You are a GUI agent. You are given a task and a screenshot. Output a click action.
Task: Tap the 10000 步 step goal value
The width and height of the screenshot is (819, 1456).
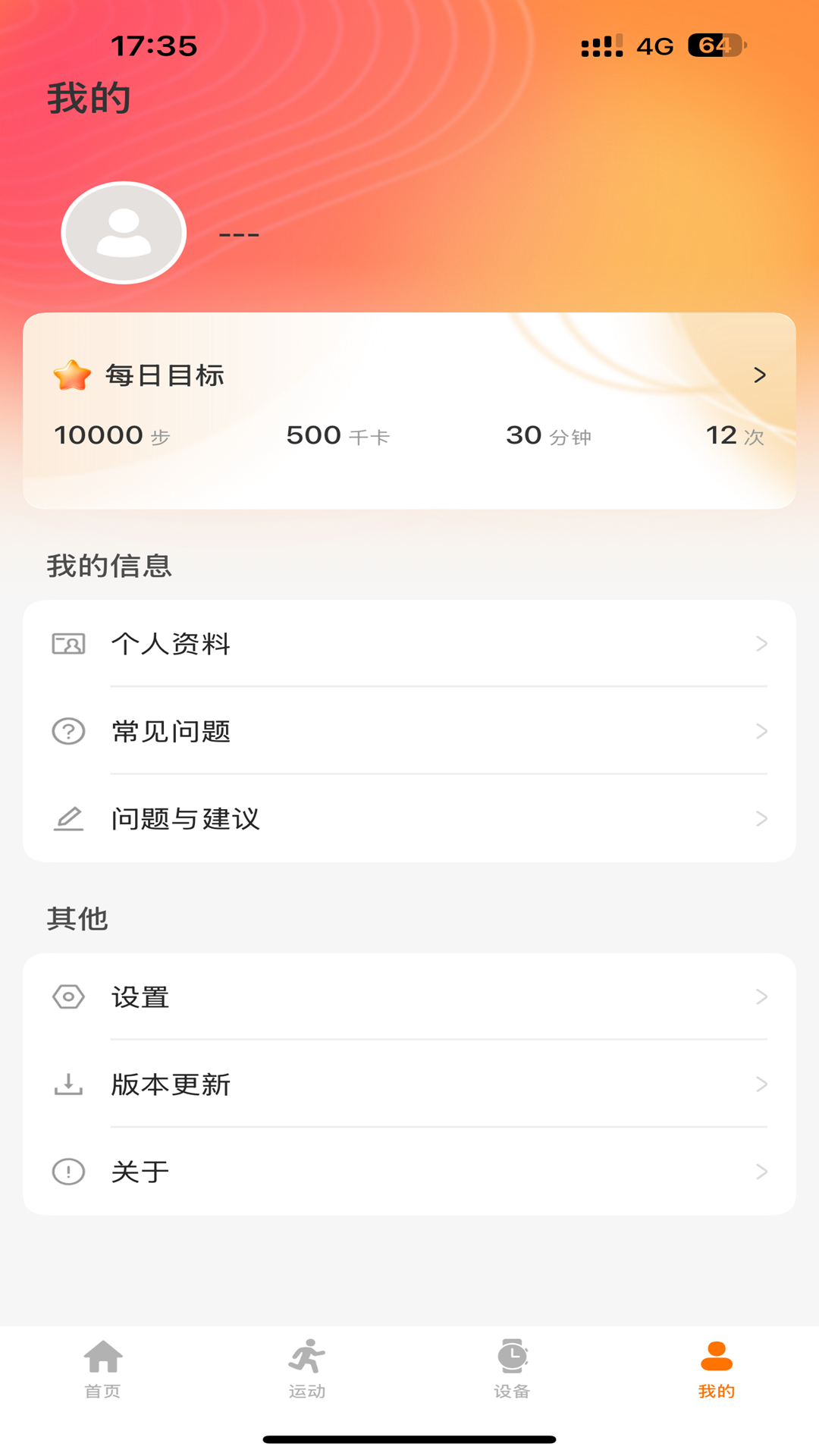coord(112,435)
